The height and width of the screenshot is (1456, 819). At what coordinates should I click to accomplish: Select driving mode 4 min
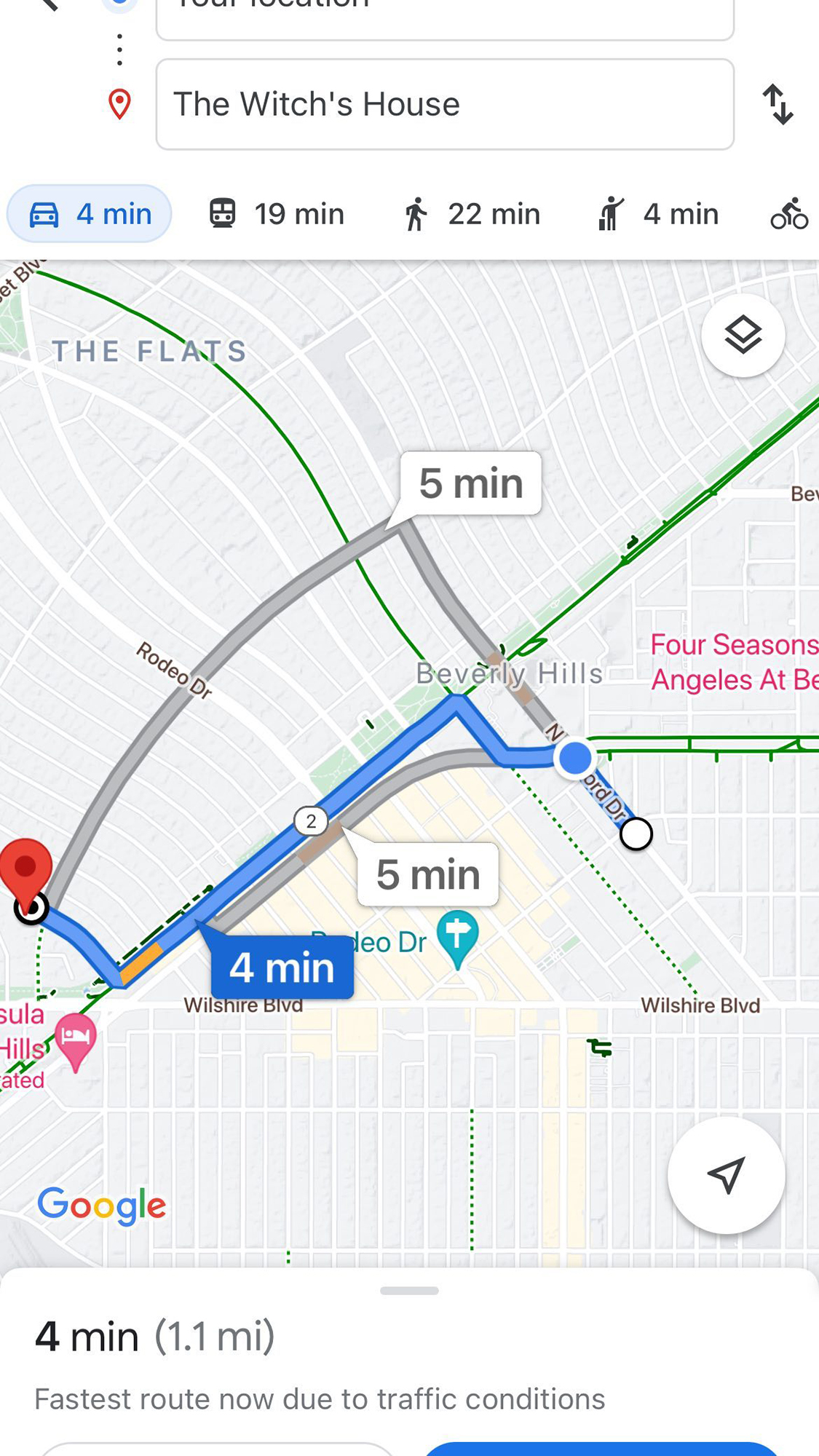tap(90, 214)
